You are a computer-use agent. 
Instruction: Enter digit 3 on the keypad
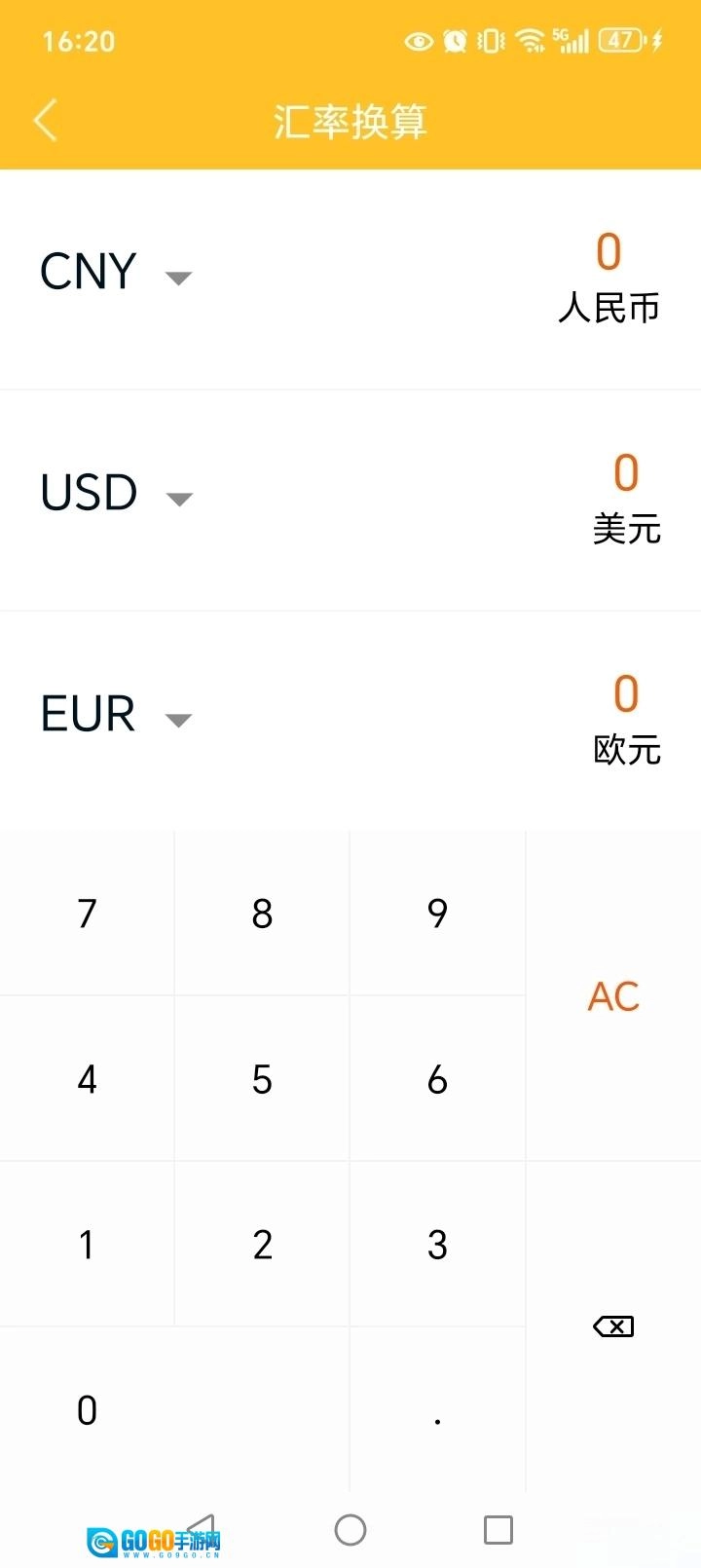pyautogui.click(x=437, y=1245)
